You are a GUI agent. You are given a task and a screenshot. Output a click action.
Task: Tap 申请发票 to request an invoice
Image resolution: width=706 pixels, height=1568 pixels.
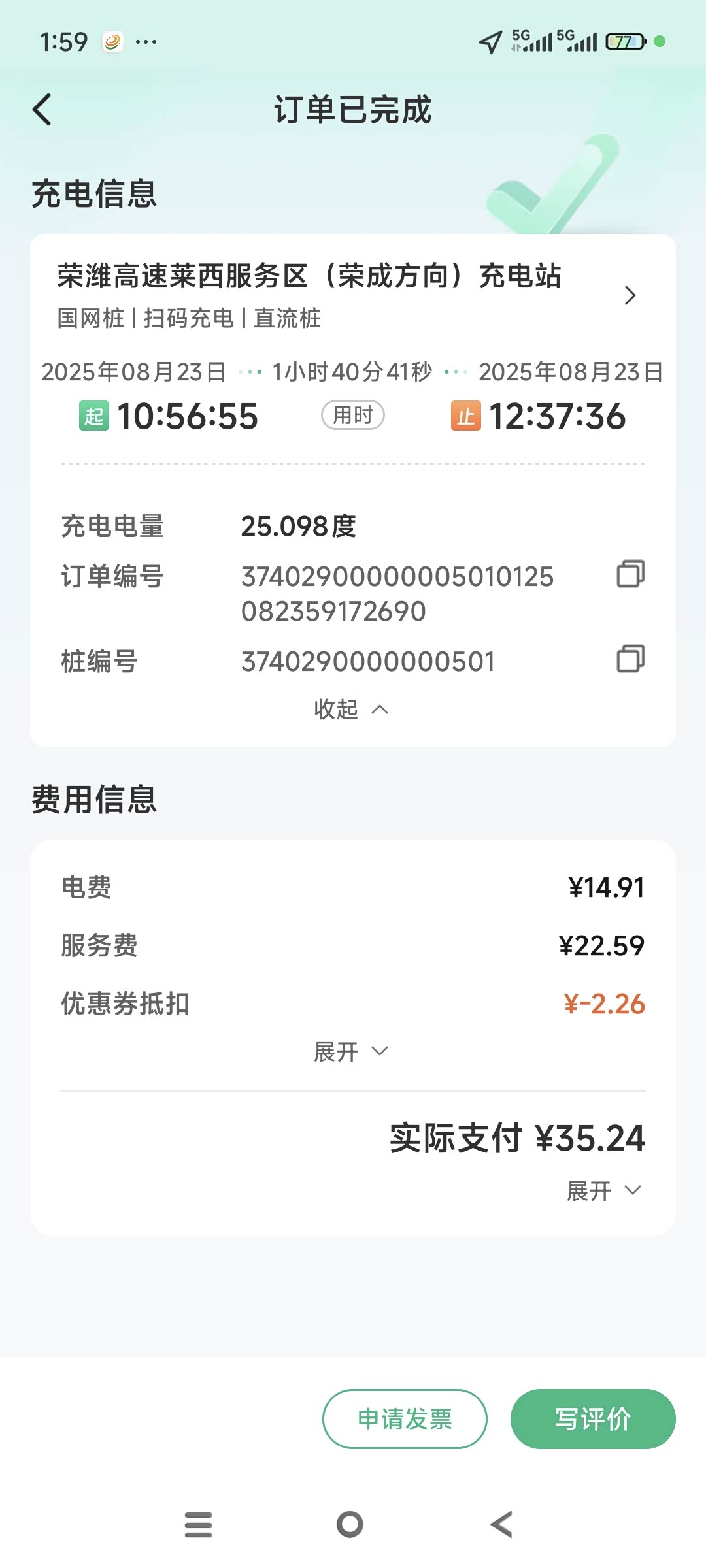click(x=405, y=1419)
